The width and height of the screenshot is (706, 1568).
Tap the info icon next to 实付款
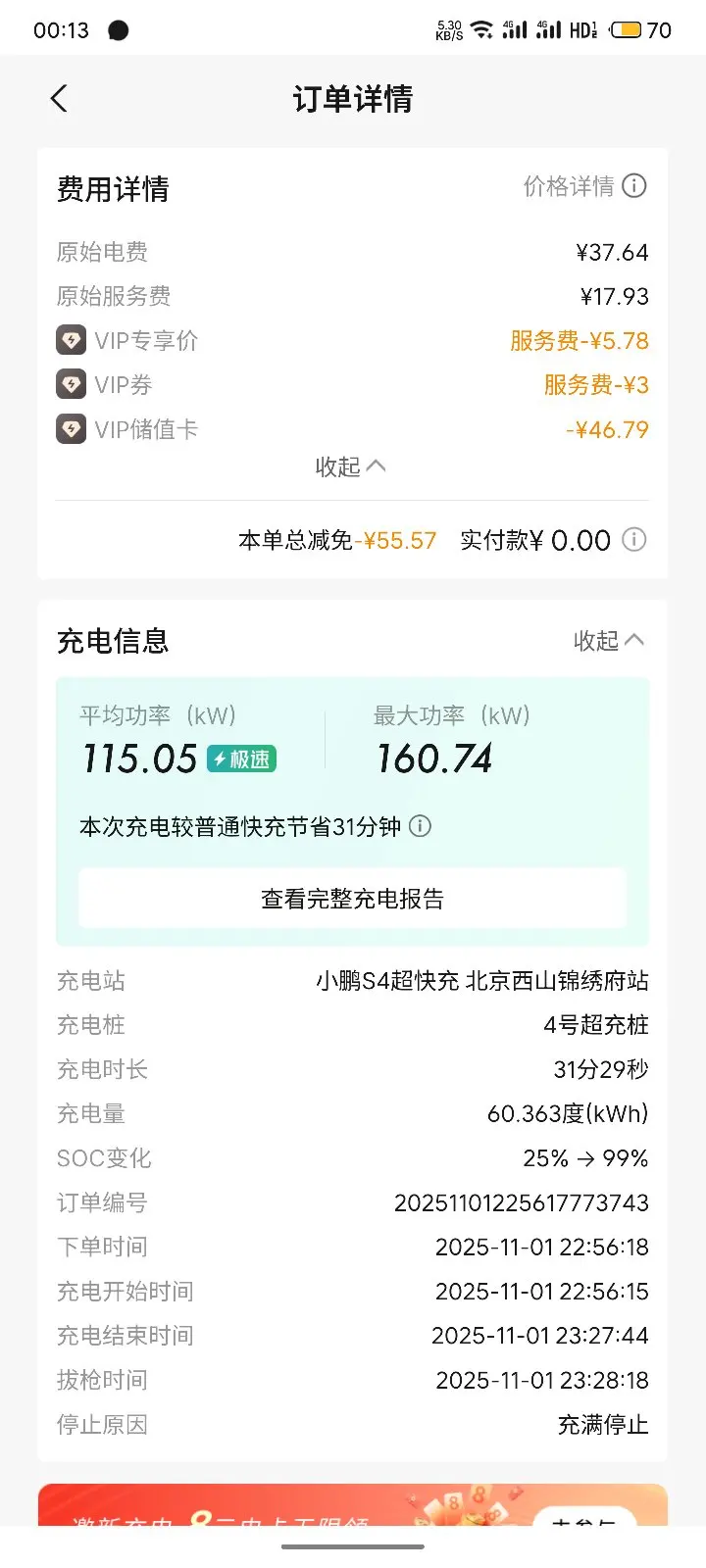point(634,539)
